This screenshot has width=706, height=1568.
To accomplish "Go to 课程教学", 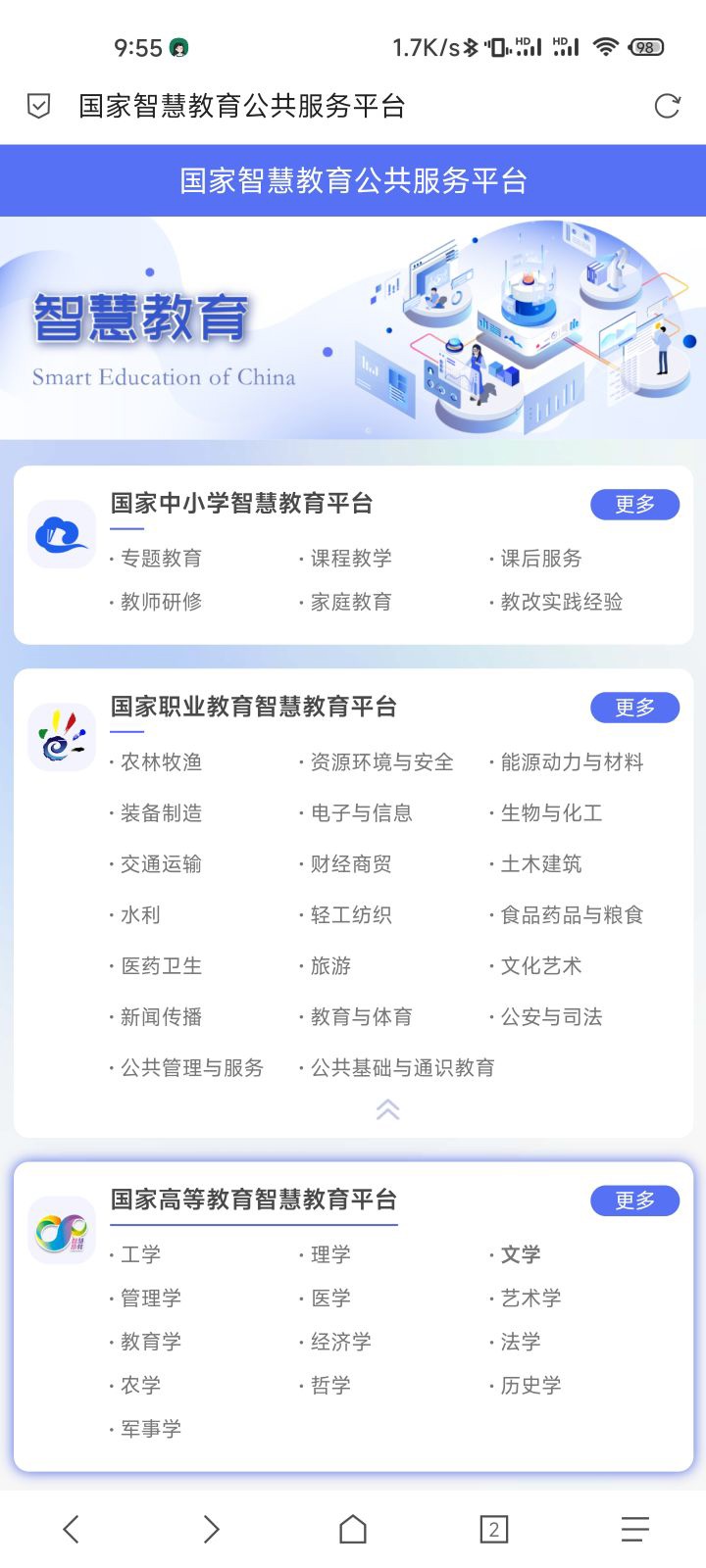I will coord(351,559).
